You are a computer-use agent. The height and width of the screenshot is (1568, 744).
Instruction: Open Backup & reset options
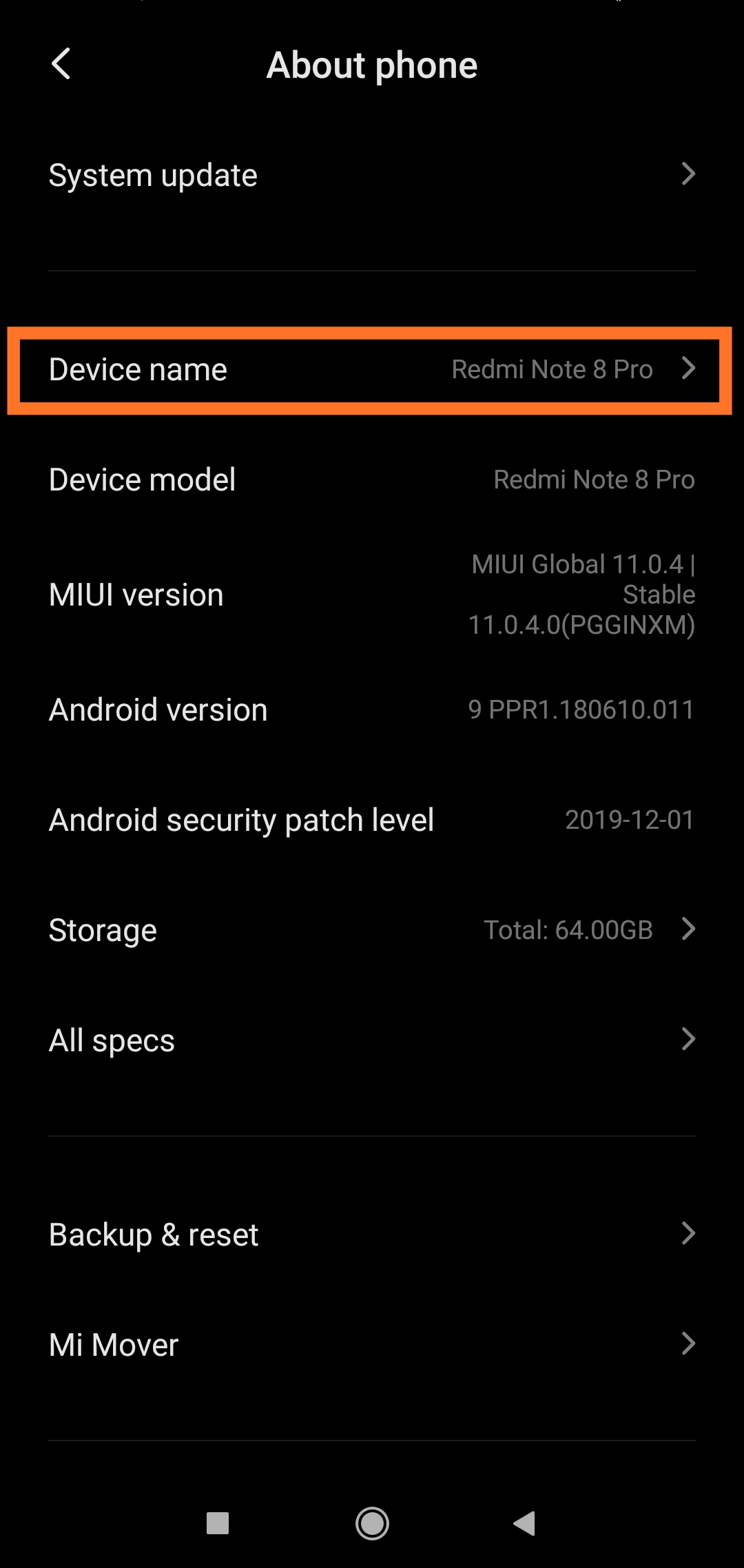click(372, 1233)
